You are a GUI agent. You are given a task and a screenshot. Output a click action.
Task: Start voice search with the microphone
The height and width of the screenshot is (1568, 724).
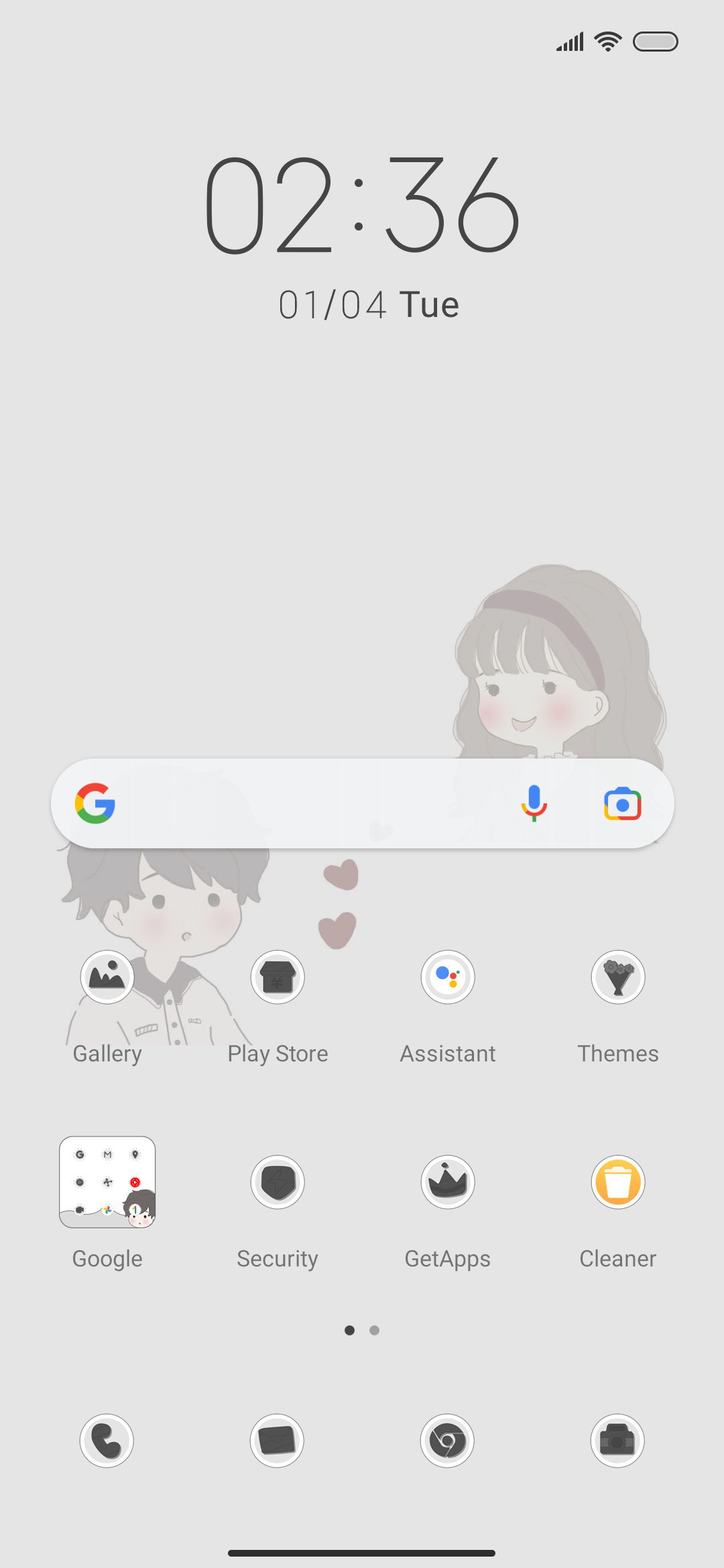click(534, 803)
